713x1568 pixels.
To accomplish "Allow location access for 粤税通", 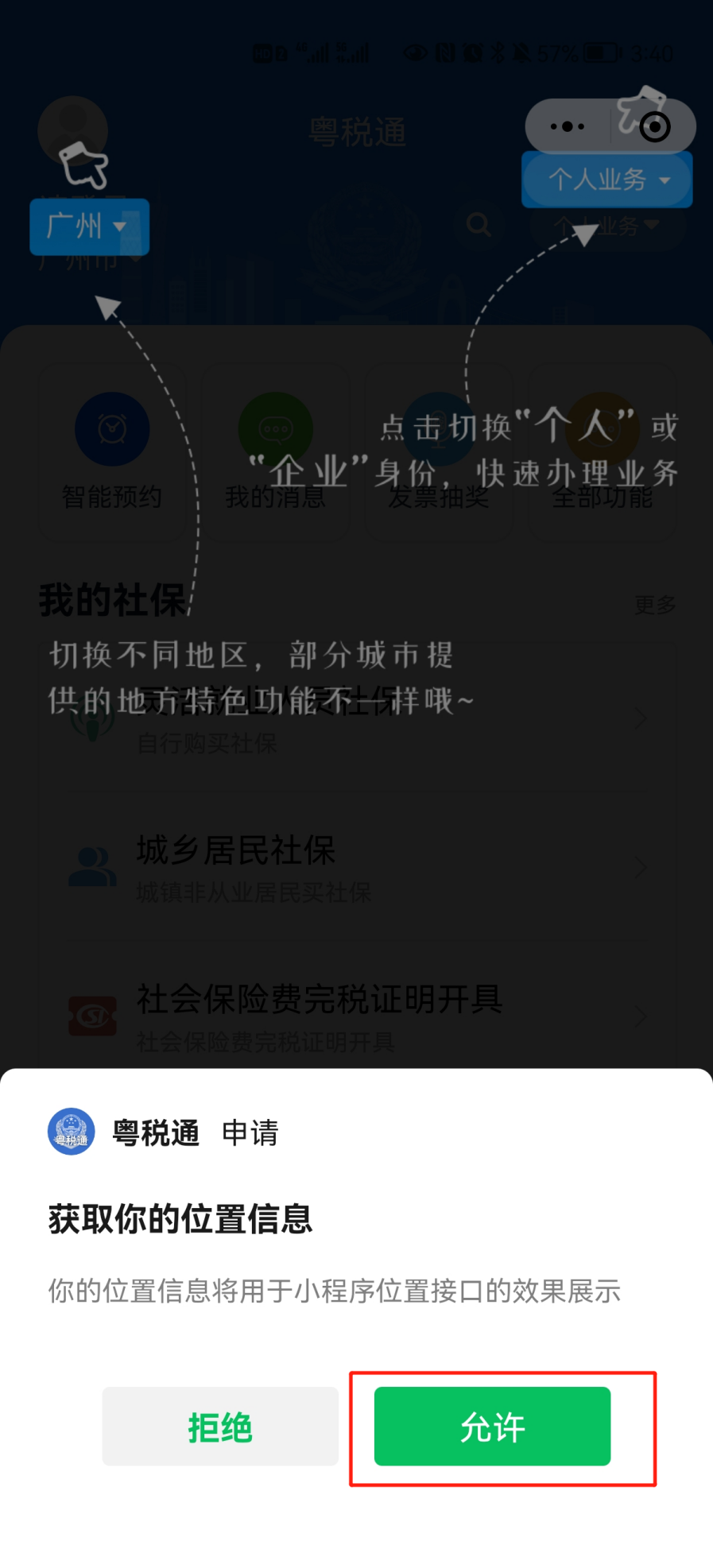I will pos(492,1427).
